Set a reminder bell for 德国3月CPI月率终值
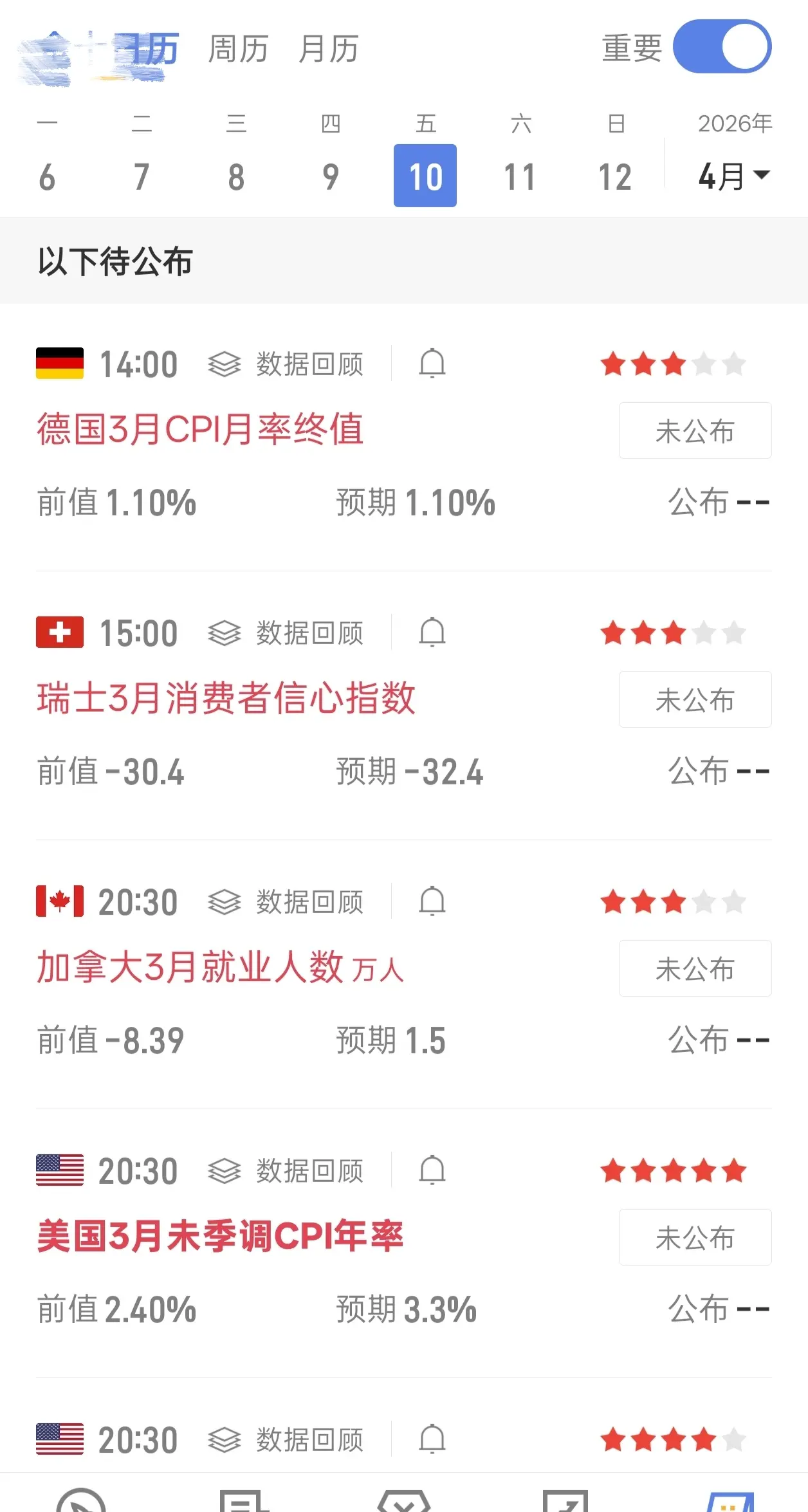The height and width of the screenshot is (1512, 808). pyautogui.click(x=432, y=364)
